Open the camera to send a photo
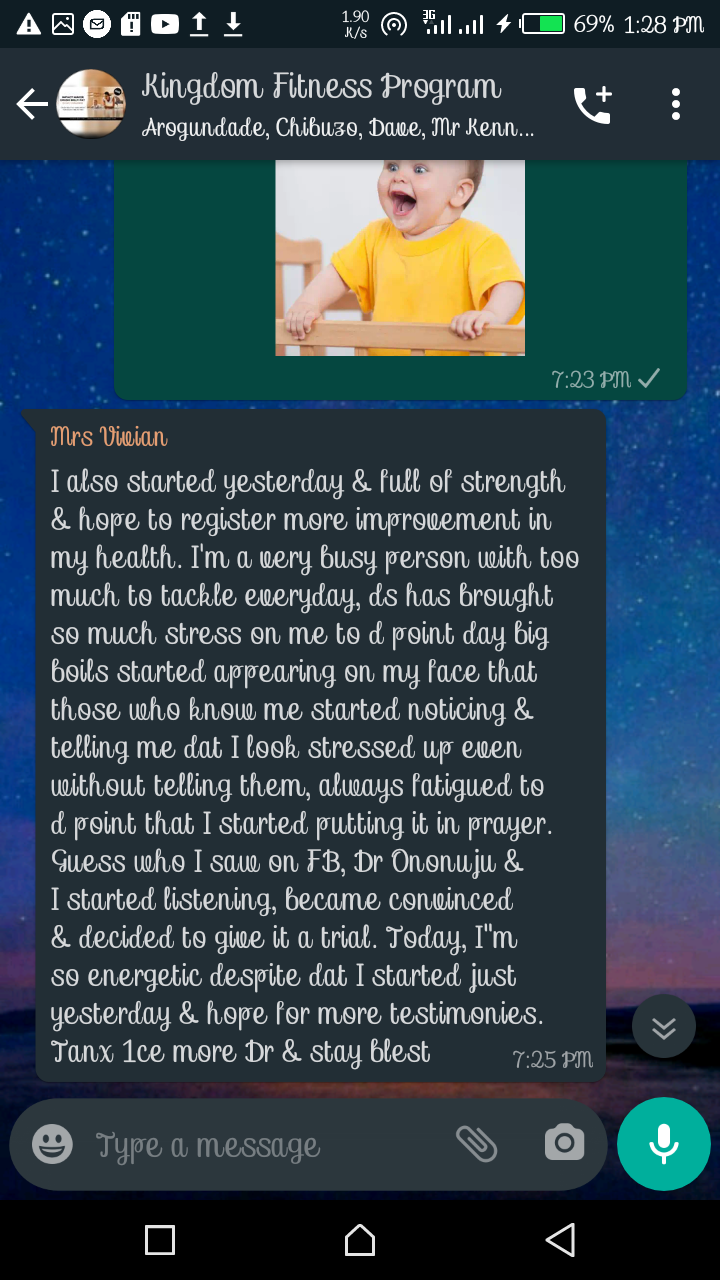 [x=564, y=1143]
